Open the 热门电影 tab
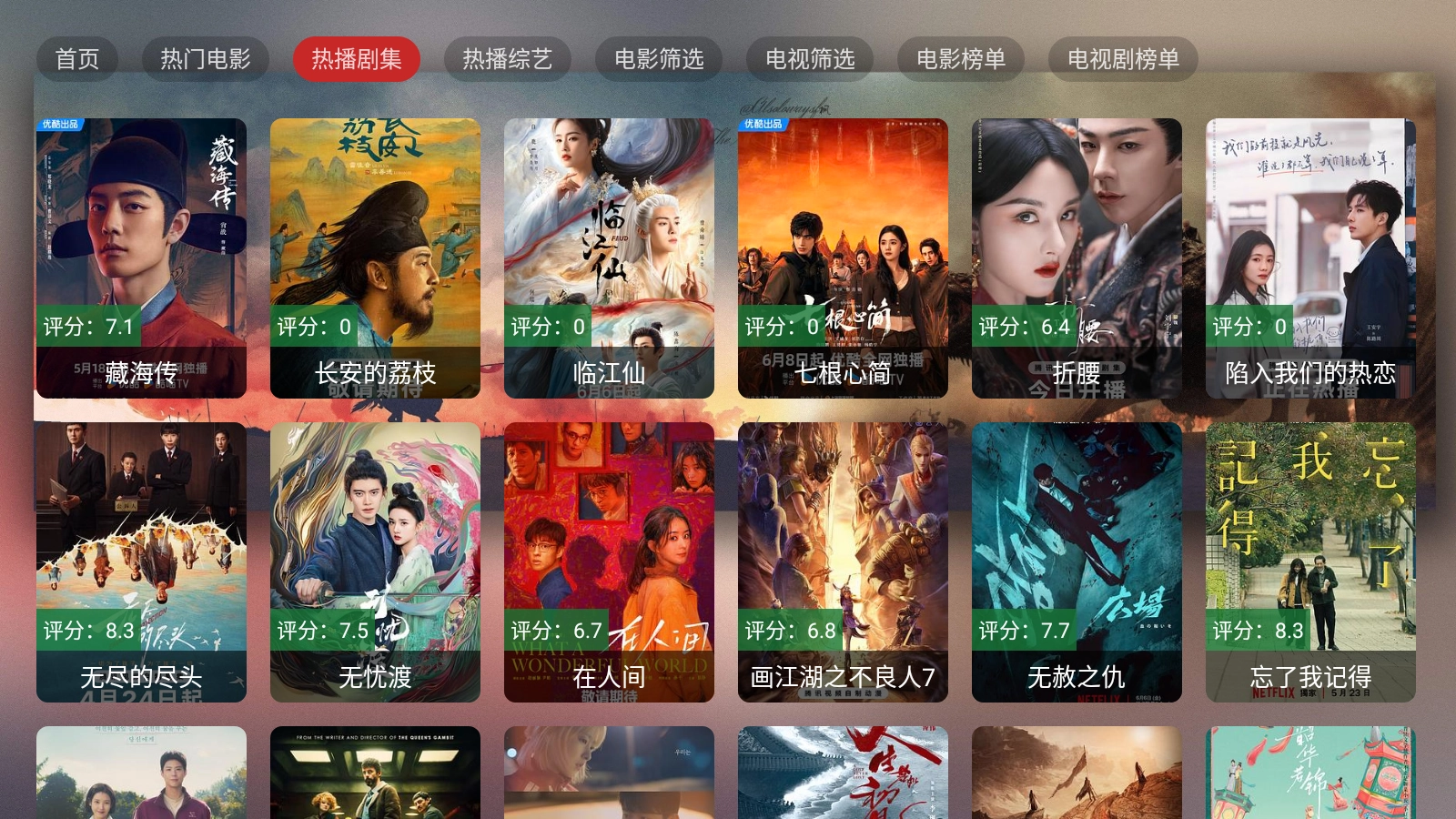1456x819 pixels. coord(206,59)
